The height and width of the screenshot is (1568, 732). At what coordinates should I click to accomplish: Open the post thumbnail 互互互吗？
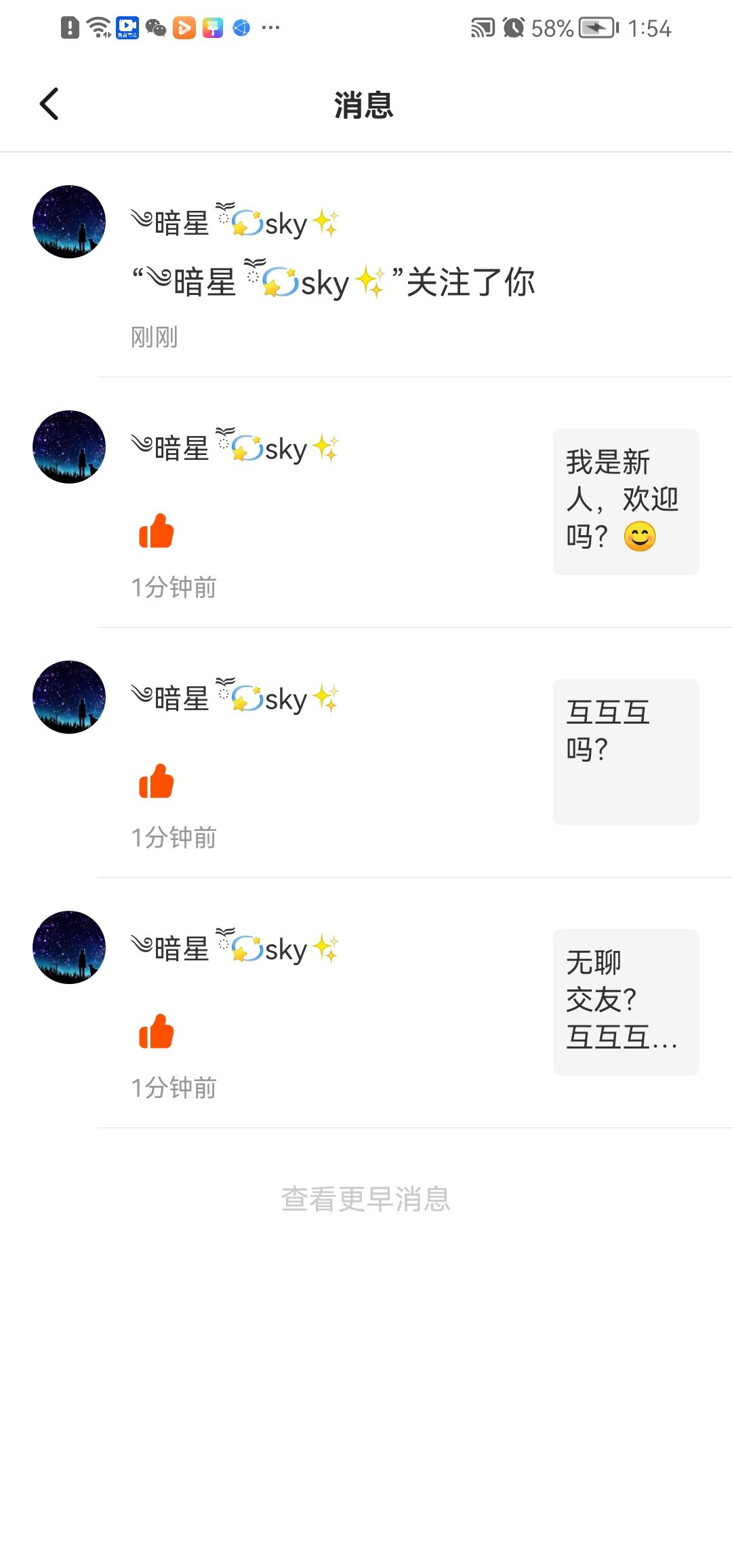point(626,751)
